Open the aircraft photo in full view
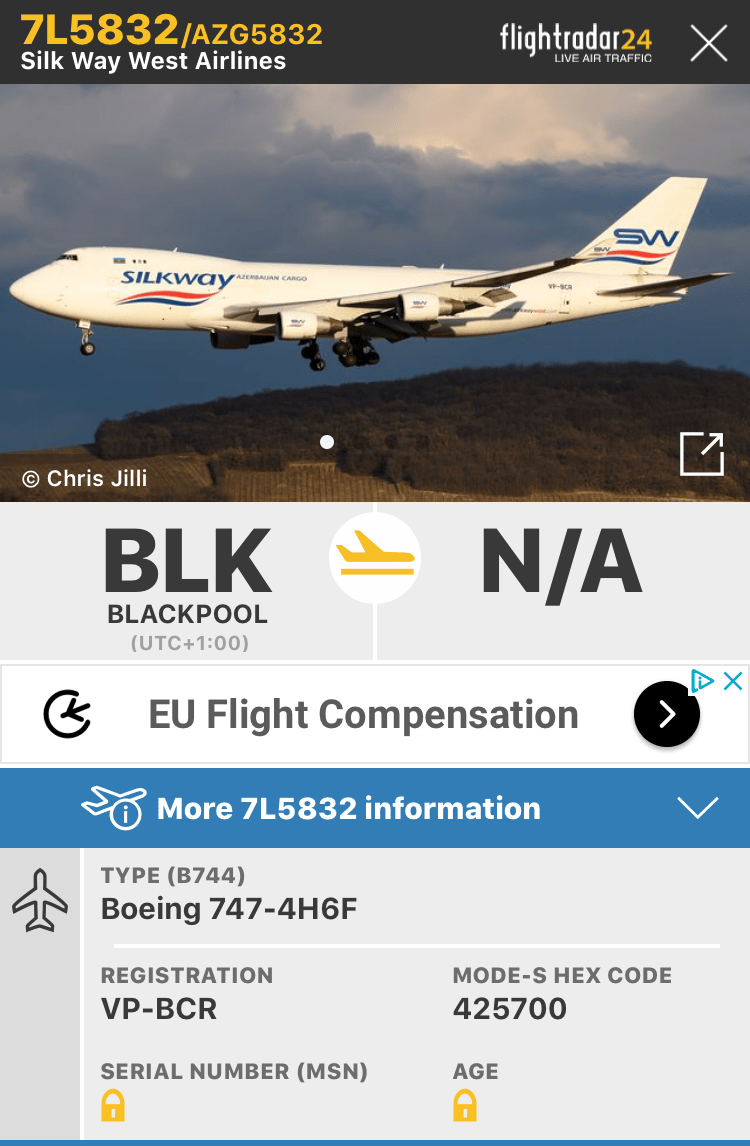This screenshot has height=1146, width=750. [701, 454]
